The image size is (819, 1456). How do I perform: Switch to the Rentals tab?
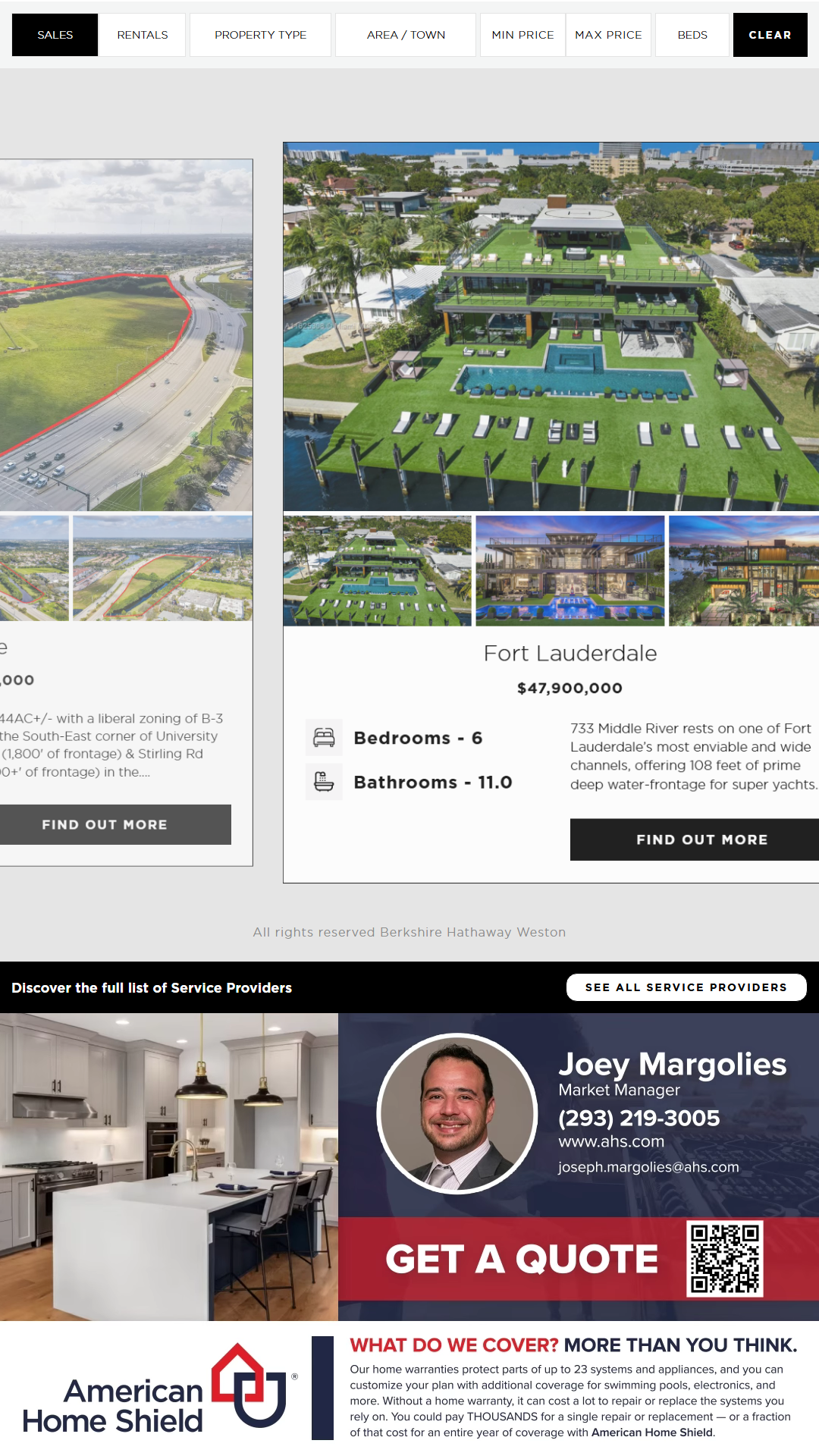point(143,35)
